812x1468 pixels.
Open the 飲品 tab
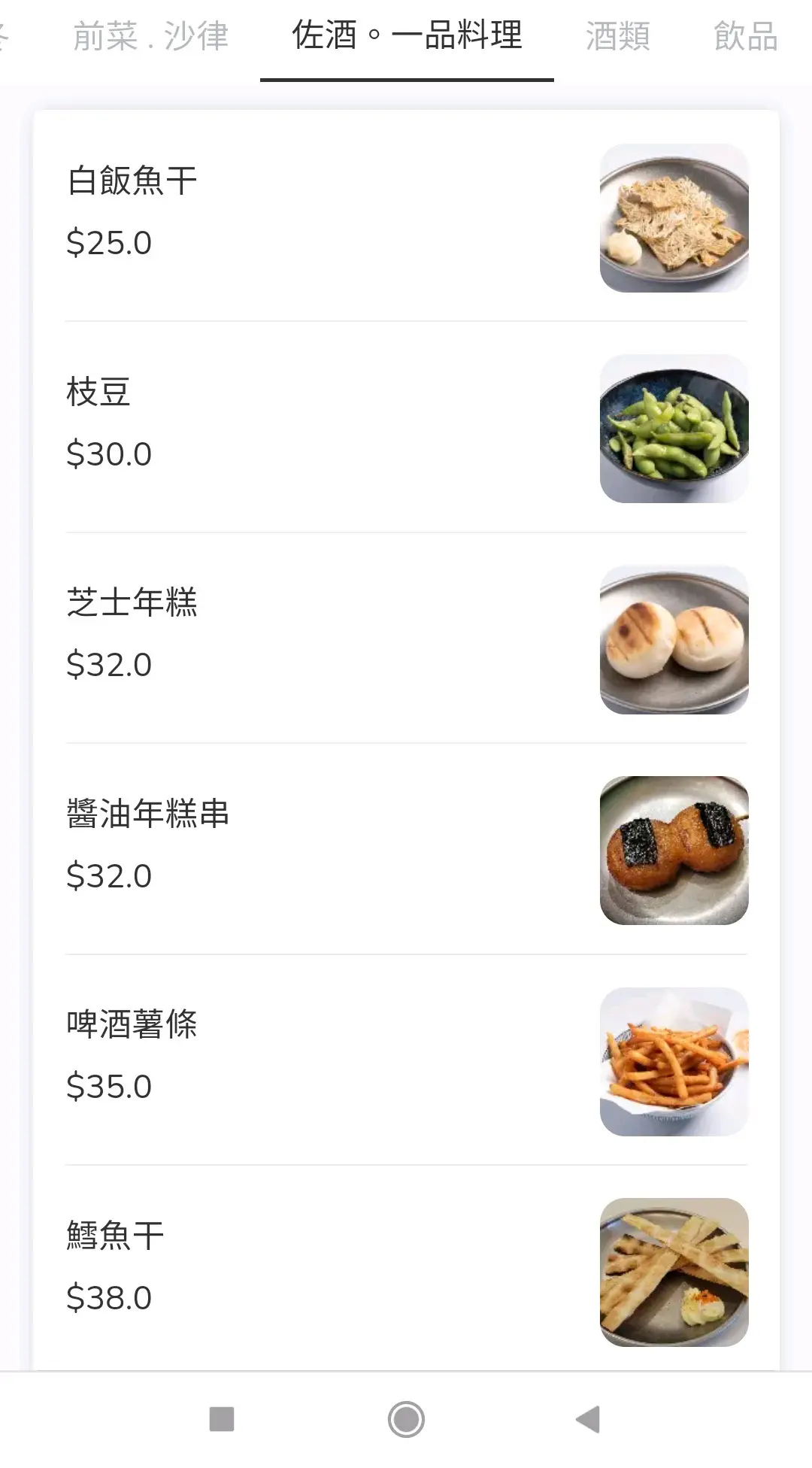pos(745,36)
